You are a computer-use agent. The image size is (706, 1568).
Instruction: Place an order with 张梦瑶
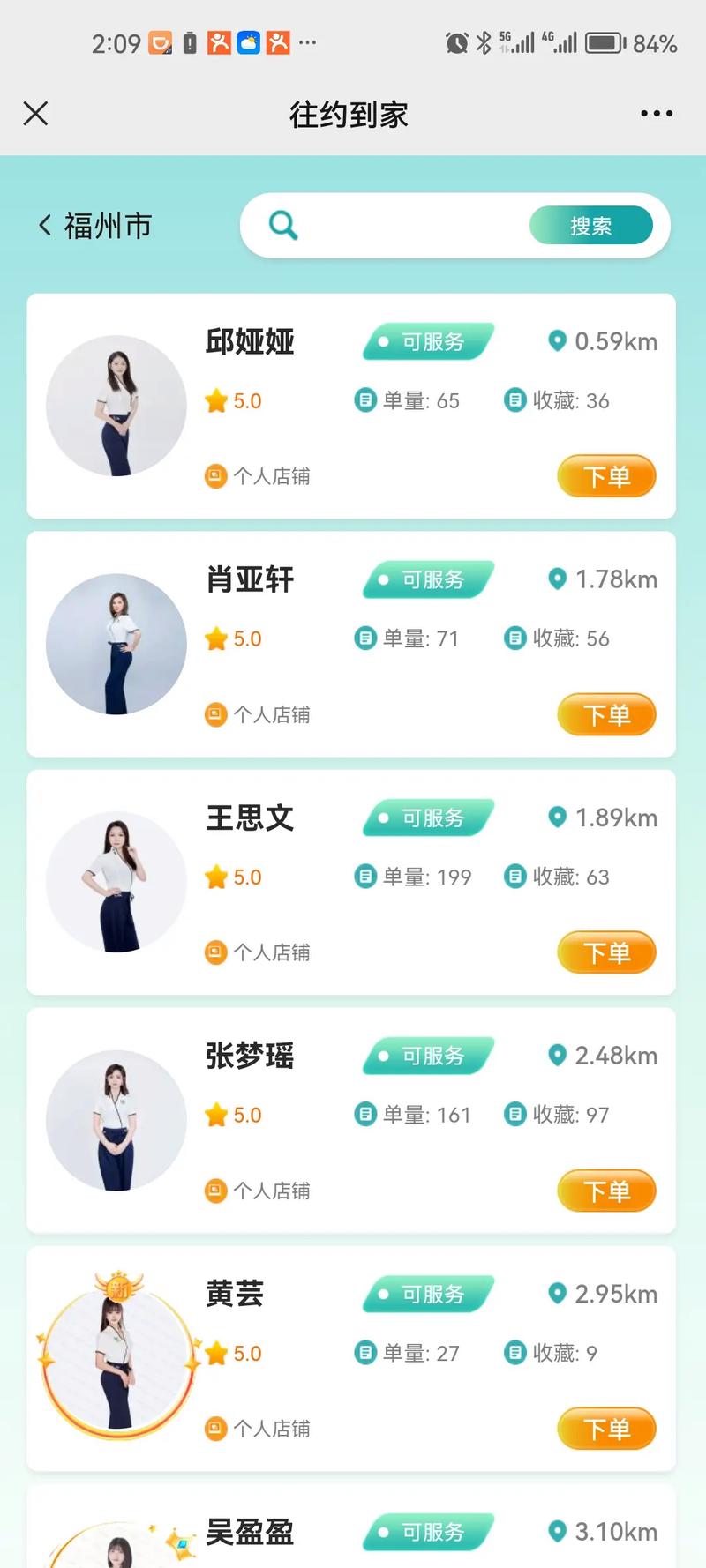point(606,1191)
